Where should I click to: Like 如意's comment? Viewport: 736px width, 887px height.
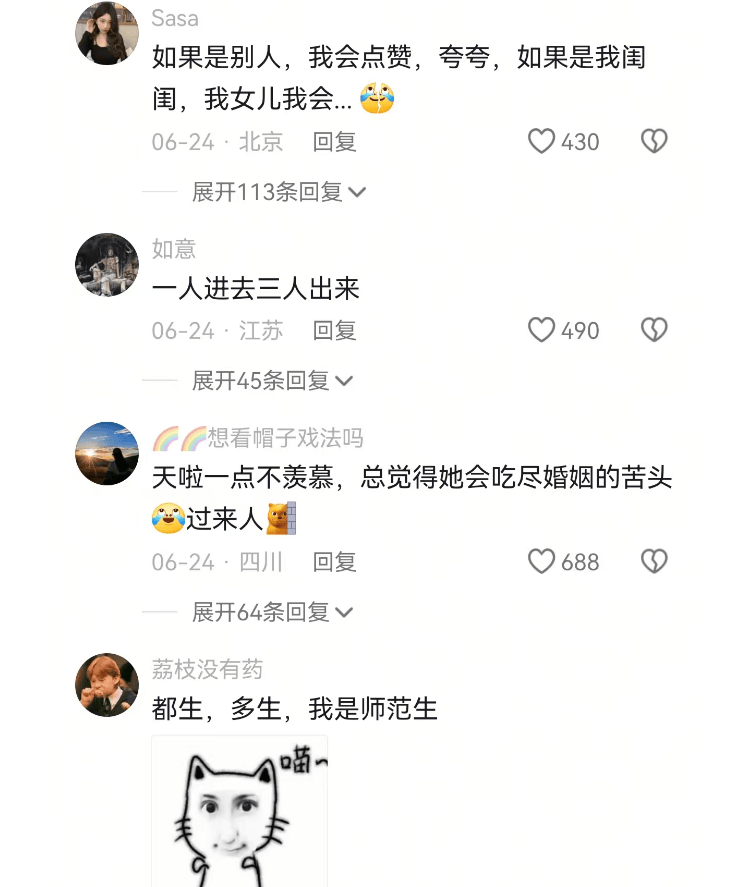pyautogui.click(x=541, y=330)
